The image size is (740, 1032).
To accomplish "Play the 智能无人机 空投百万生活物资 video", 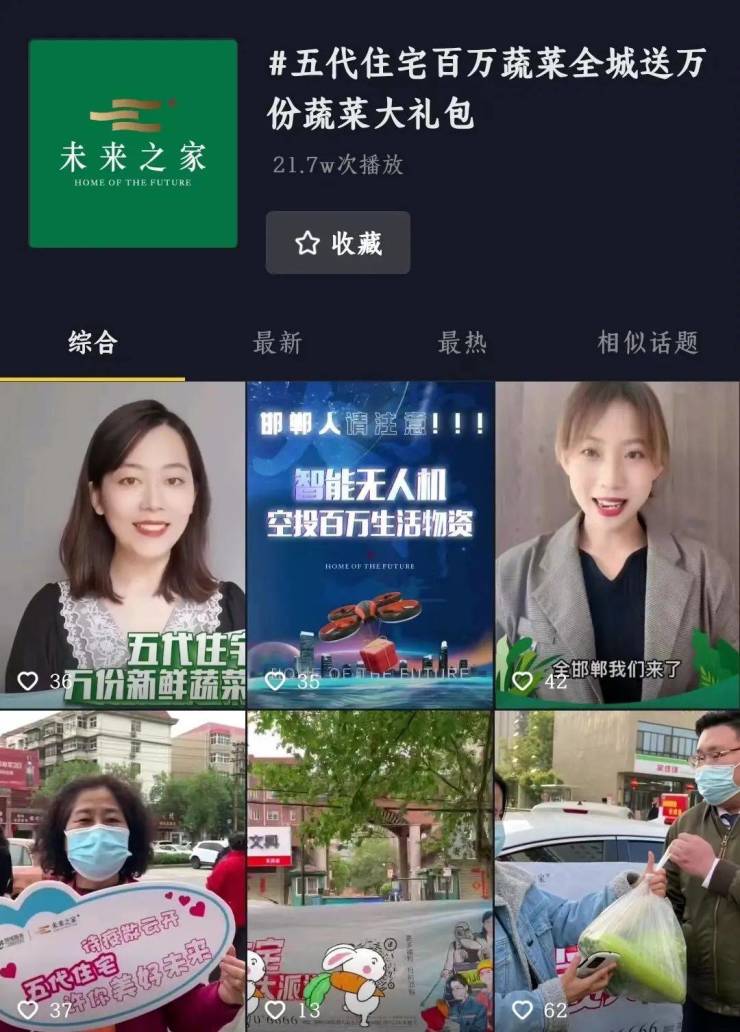I will [370, 543].
